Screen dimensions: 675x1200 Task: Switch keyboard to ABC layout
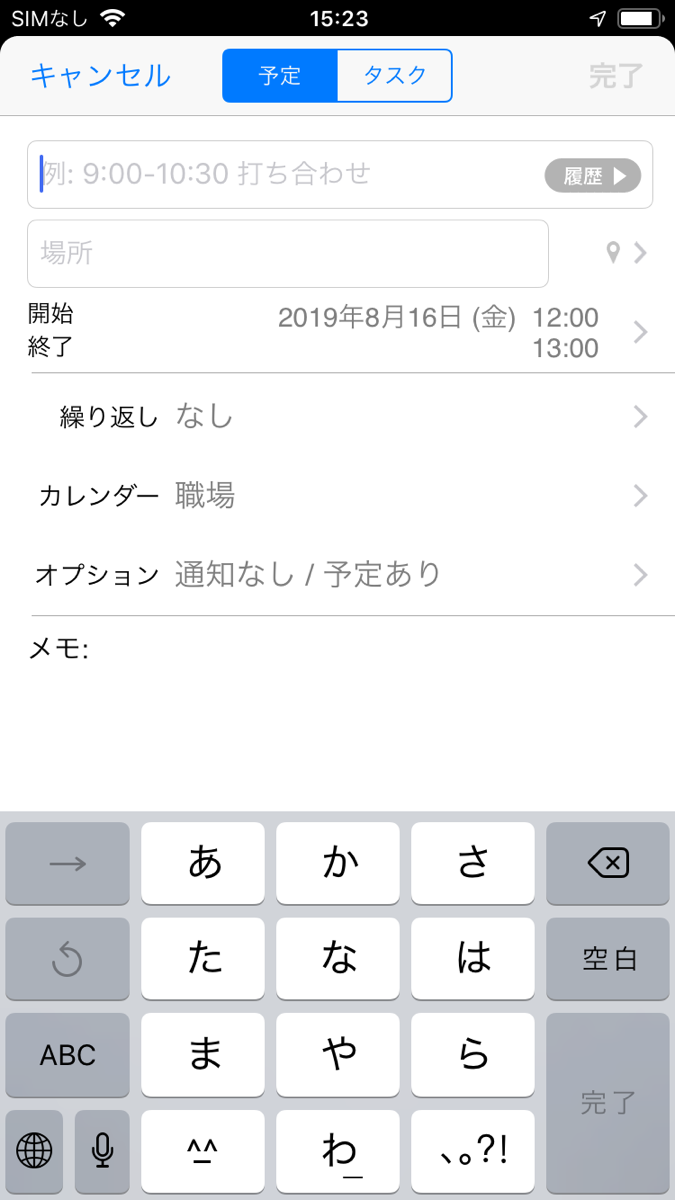coord(68,1054)
